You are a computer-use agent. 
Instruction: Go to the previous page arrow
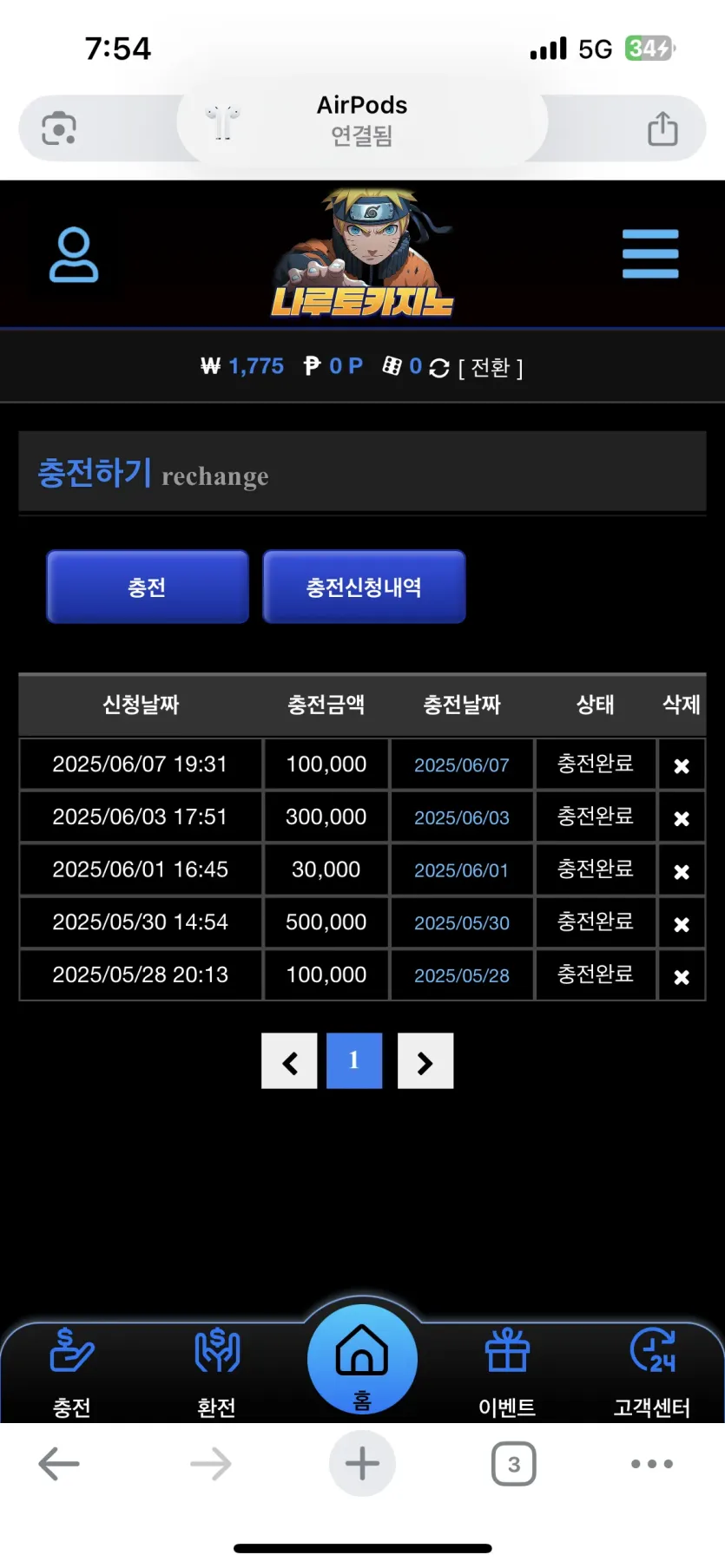pos(289,1060)
